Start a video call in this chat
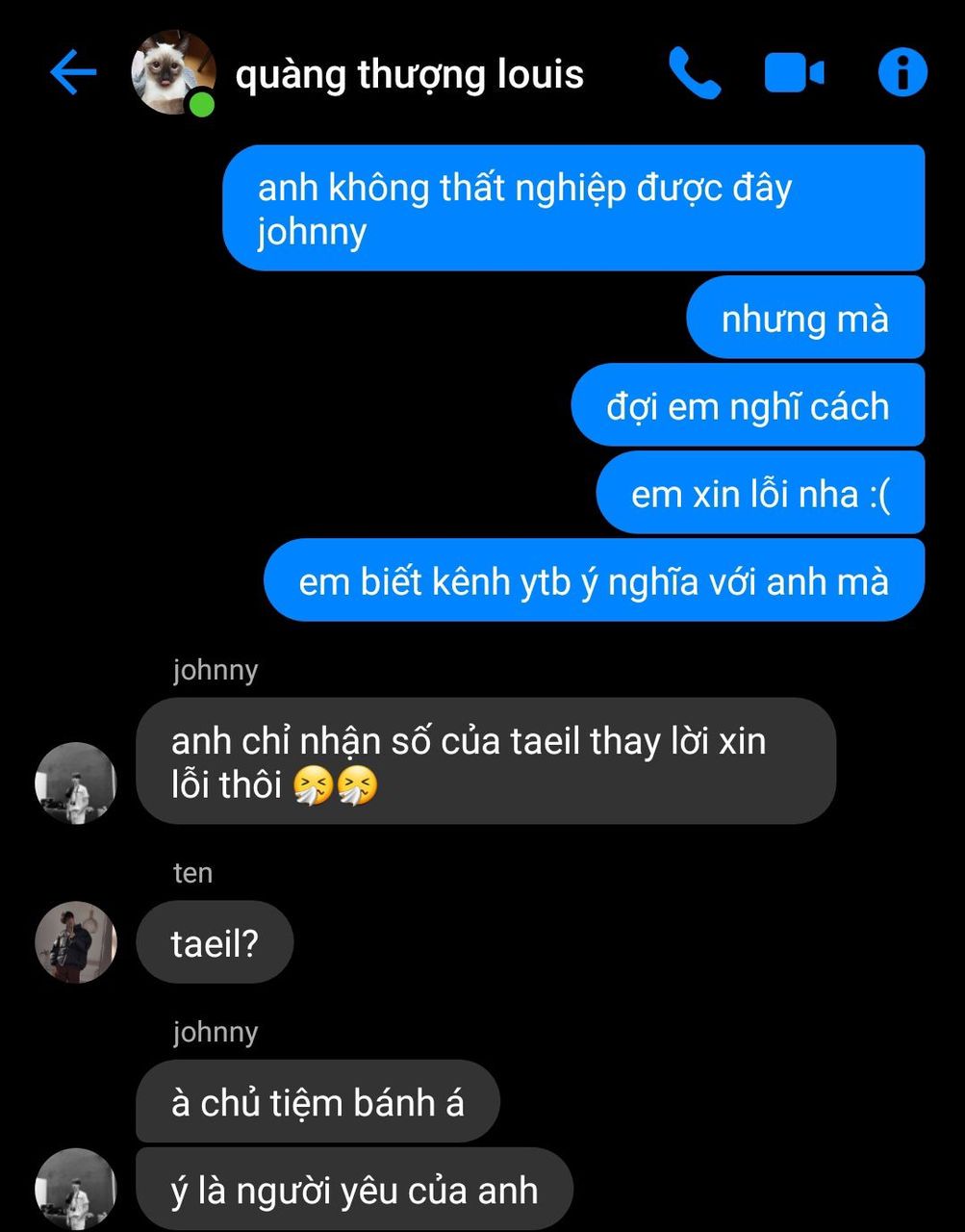 click(x=794, y=73)
